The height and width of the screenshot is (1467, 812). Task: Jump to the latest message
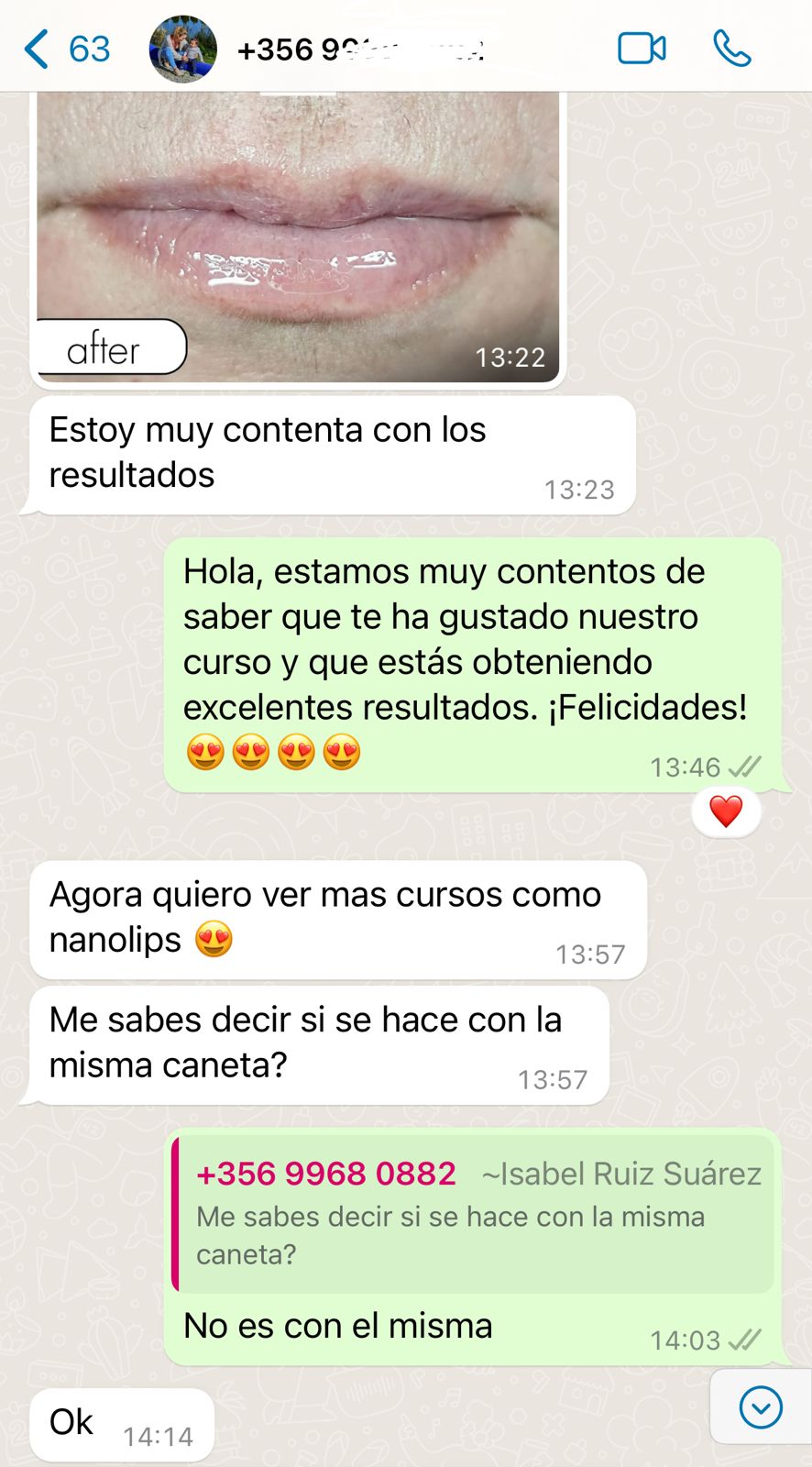pyautogui.click(x=760, y=1406)
